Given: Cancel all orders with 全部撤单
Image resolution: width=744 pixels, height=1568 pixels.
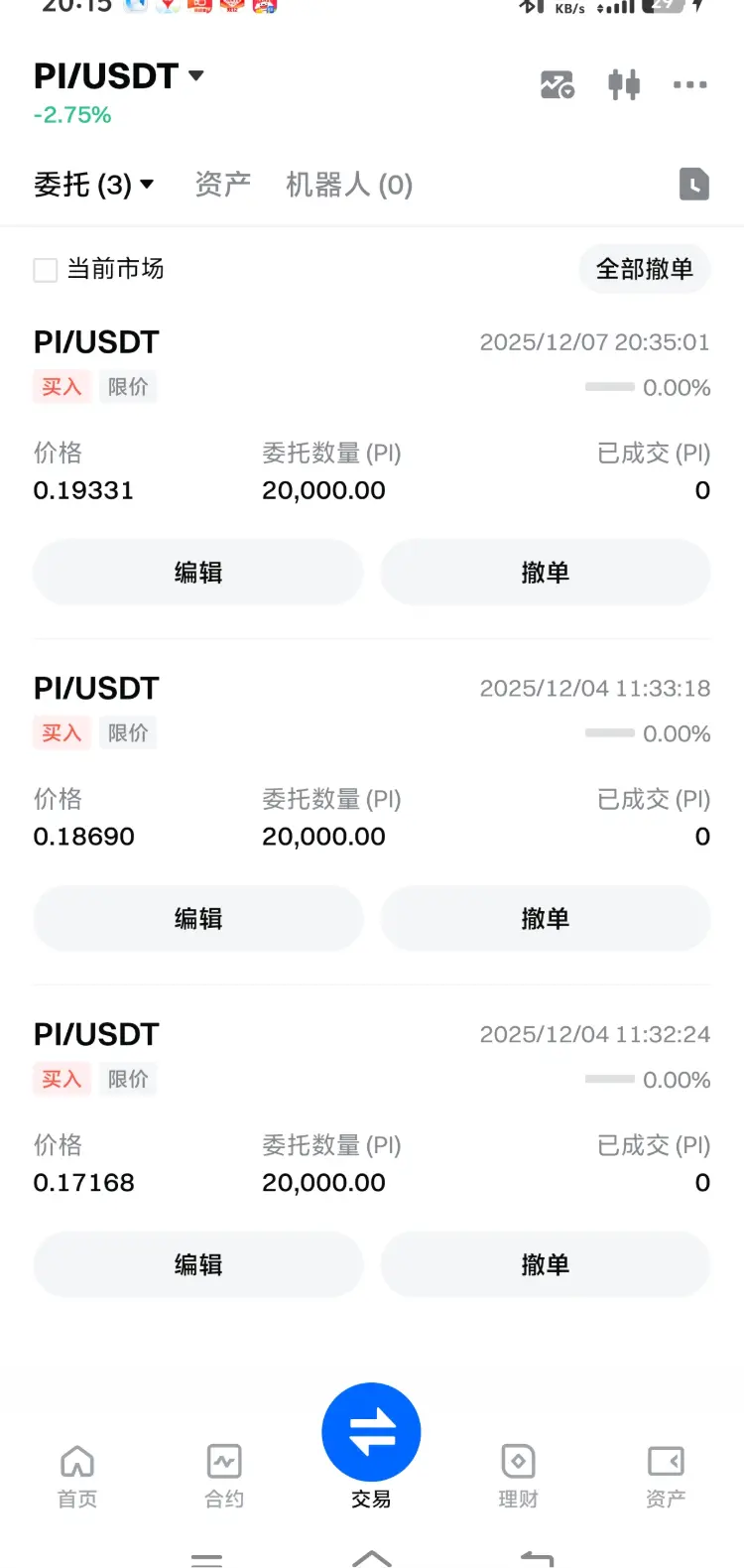Looking at the screenshot, I should [x=644, y=269].
